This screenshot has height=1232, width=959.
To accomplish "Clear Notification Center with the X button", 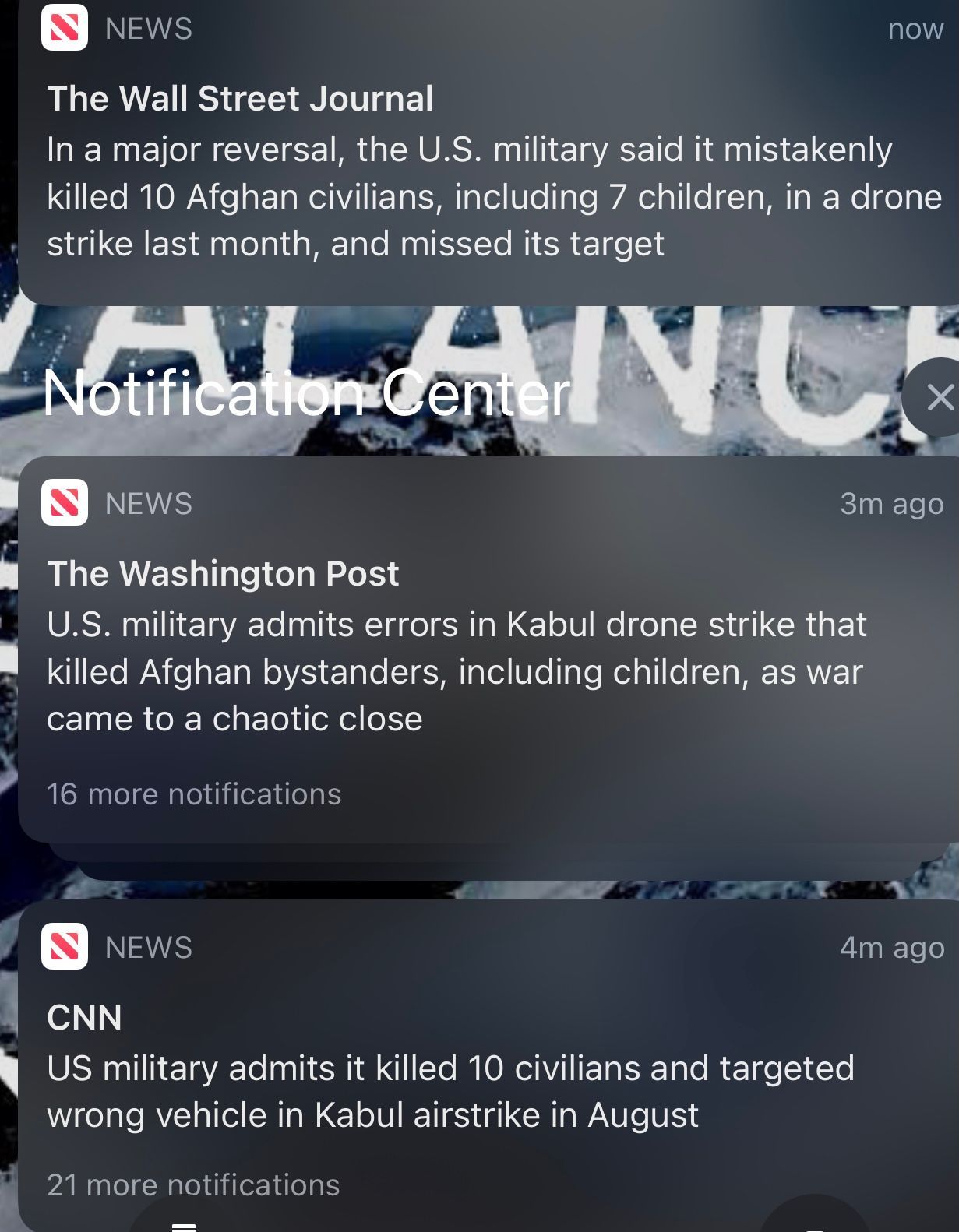I will pos(933,397).
